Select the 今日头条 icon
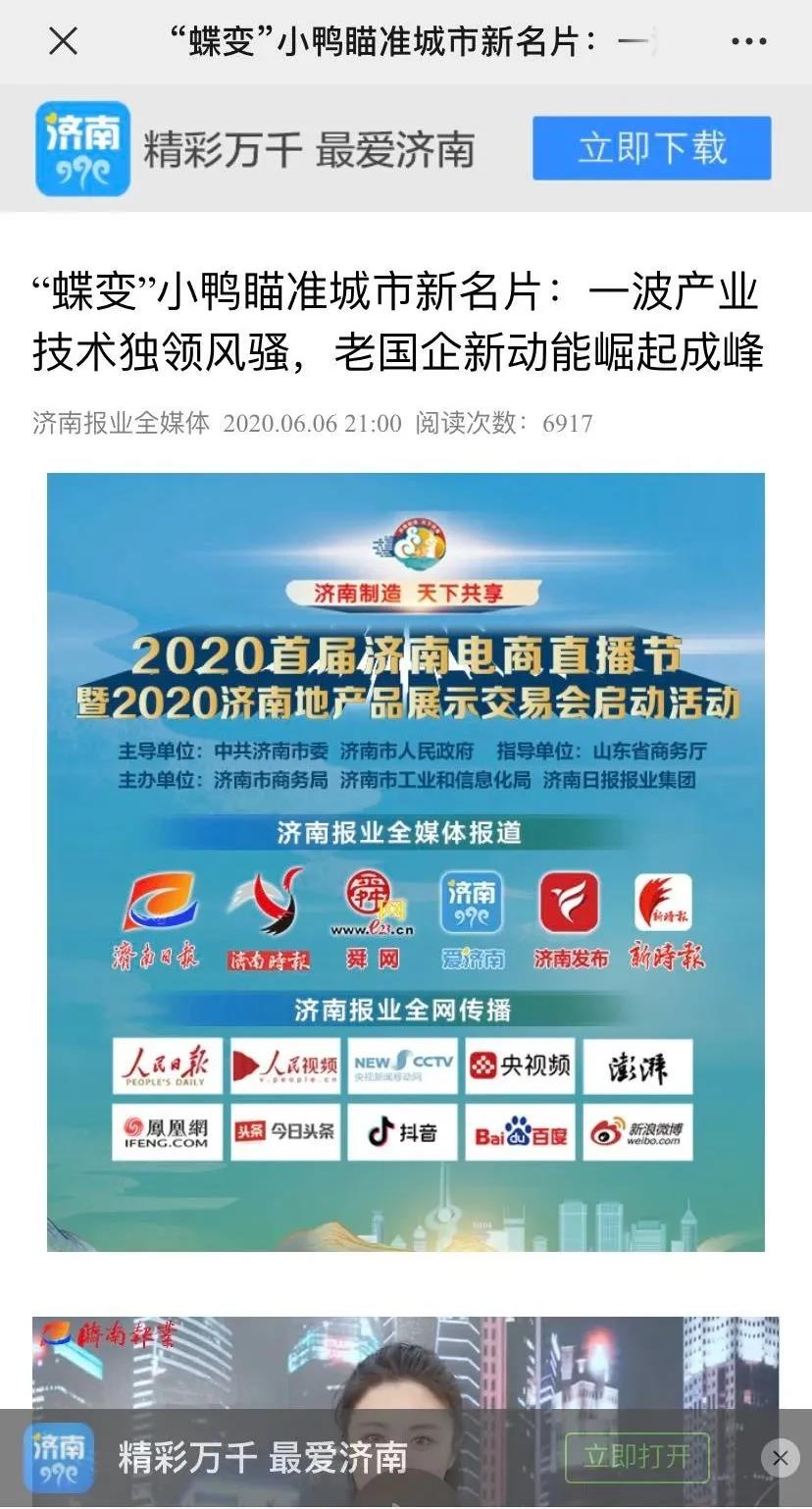This screenshot has width=812, height=1509. coord(285,1130)
